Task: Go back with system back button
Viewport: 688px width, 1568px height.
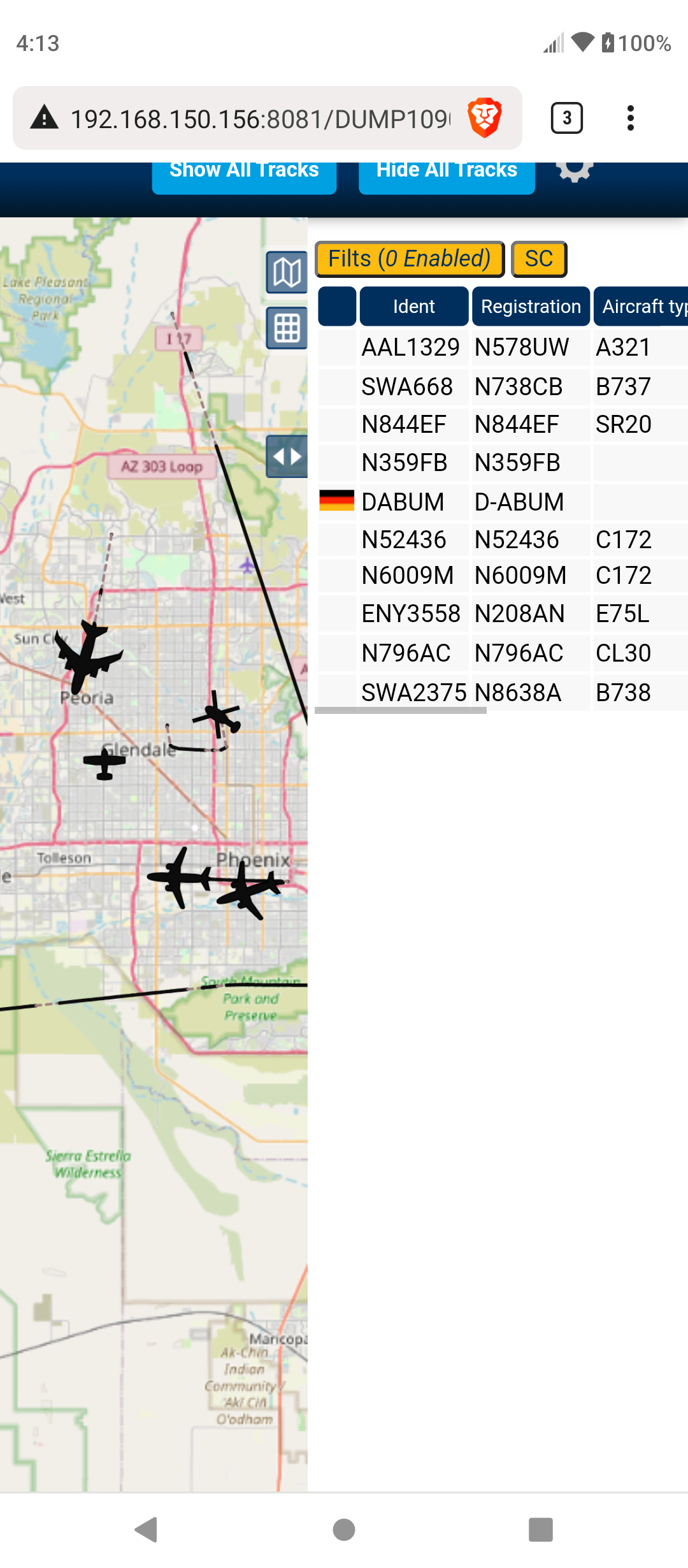Action: point(147,1530)
